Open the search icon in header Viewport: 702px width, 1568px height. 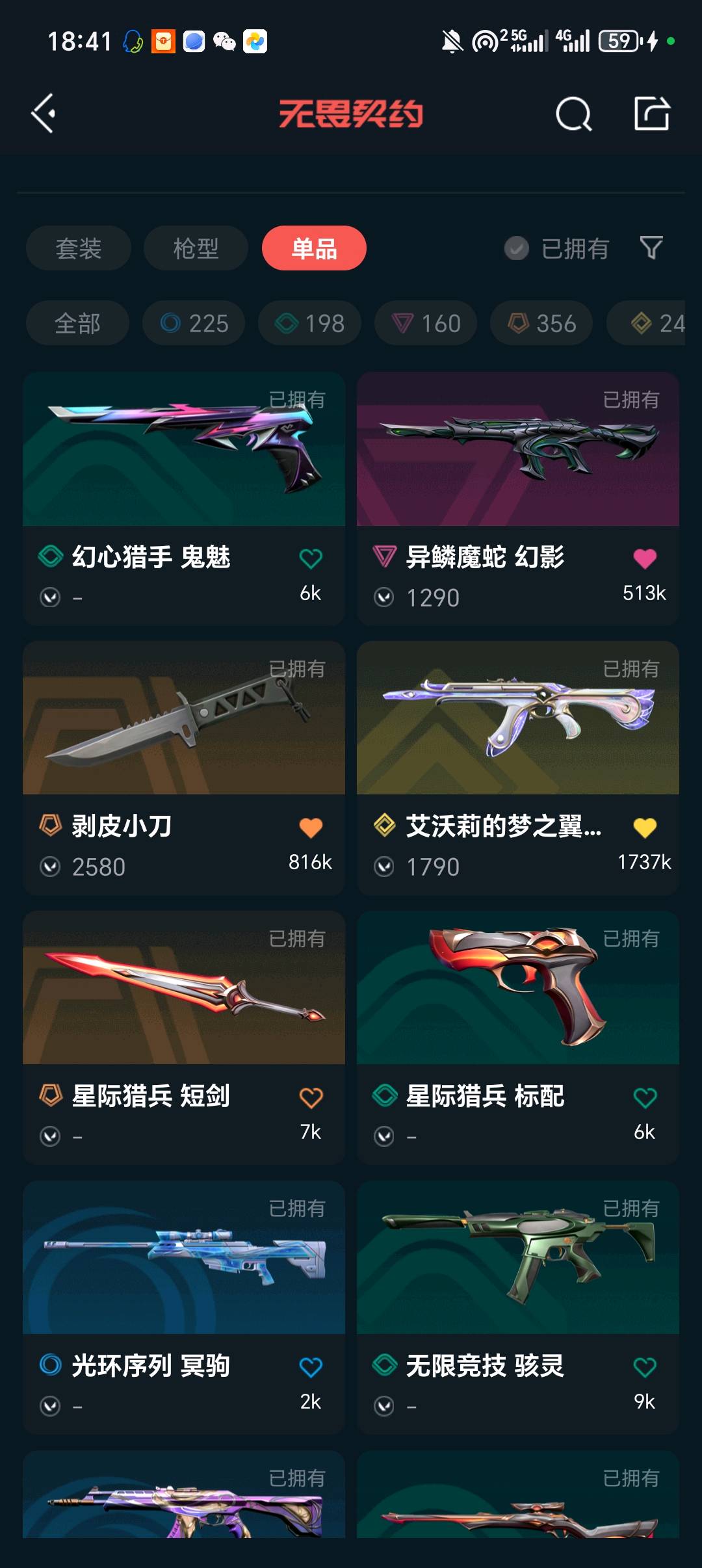[573, 114]
